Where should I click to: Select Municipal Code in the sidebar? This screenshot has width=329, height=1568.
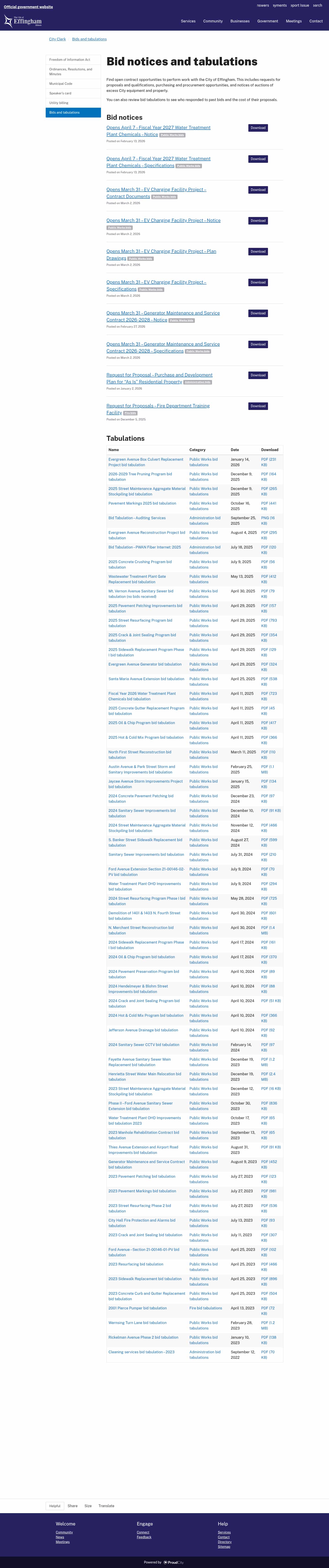point(61,84)
